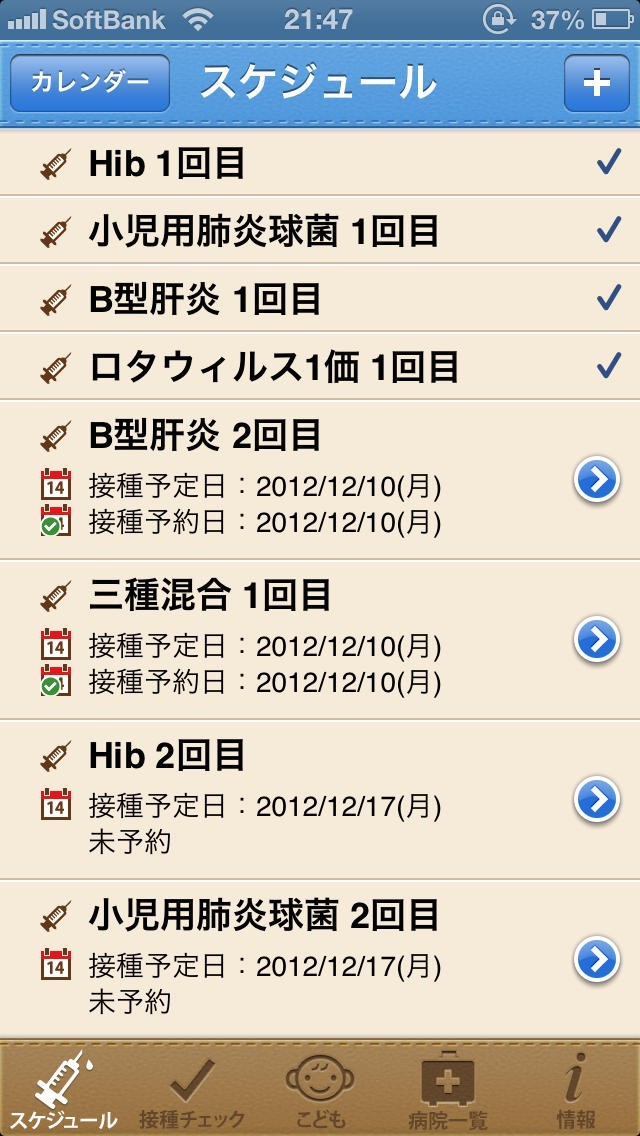Go to the 病院一覧 tab

point(448,1092)
